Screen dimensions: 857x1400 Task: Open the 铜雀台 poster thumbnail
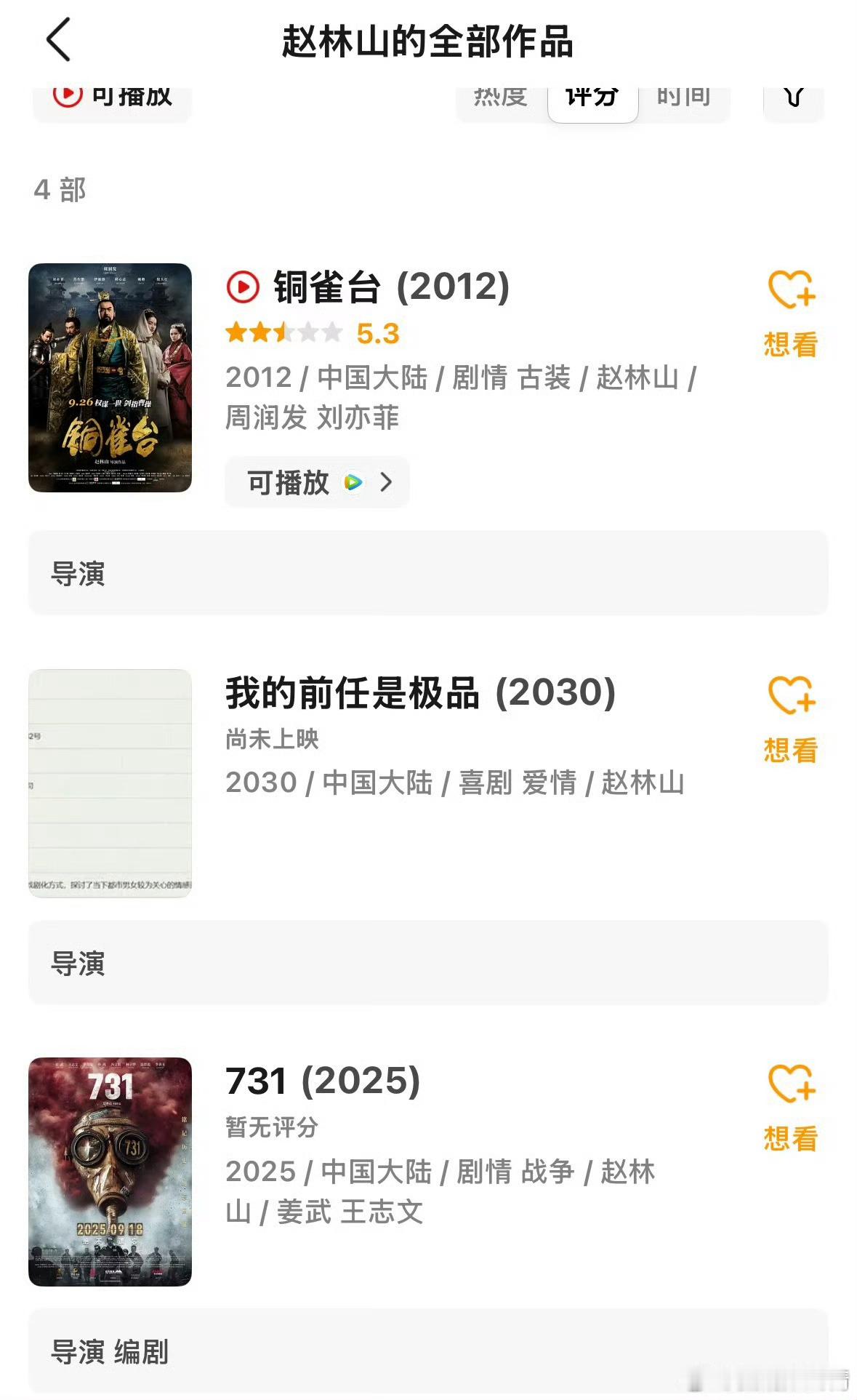point(110,377)
